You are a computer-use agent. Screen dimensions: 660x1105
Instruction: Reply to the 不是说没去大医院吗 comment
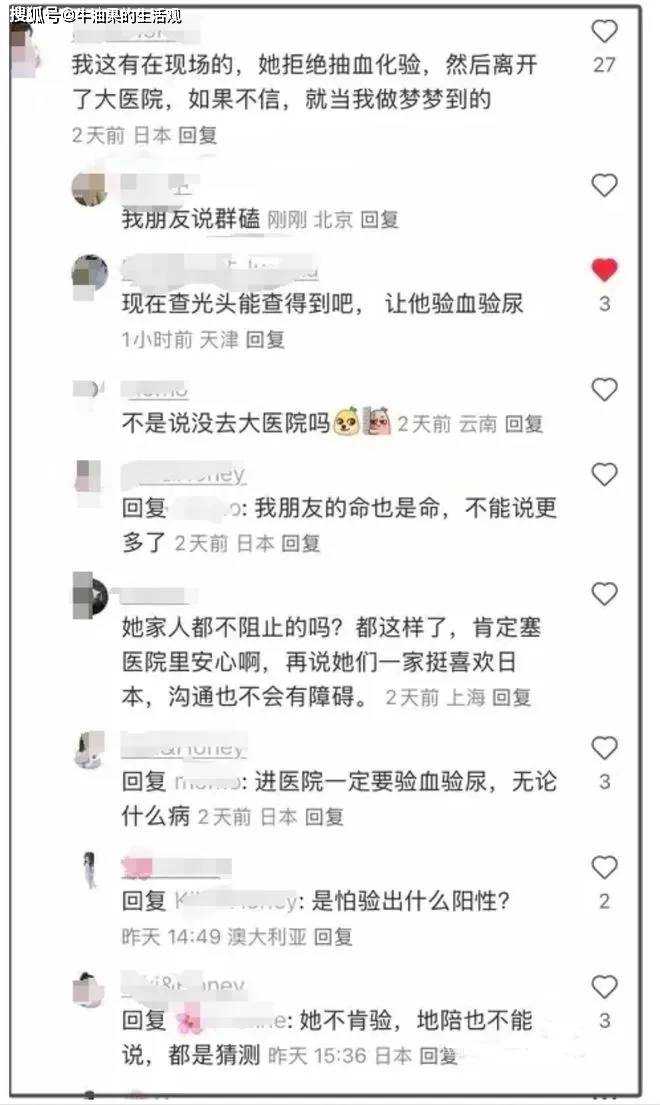[524, 424]
